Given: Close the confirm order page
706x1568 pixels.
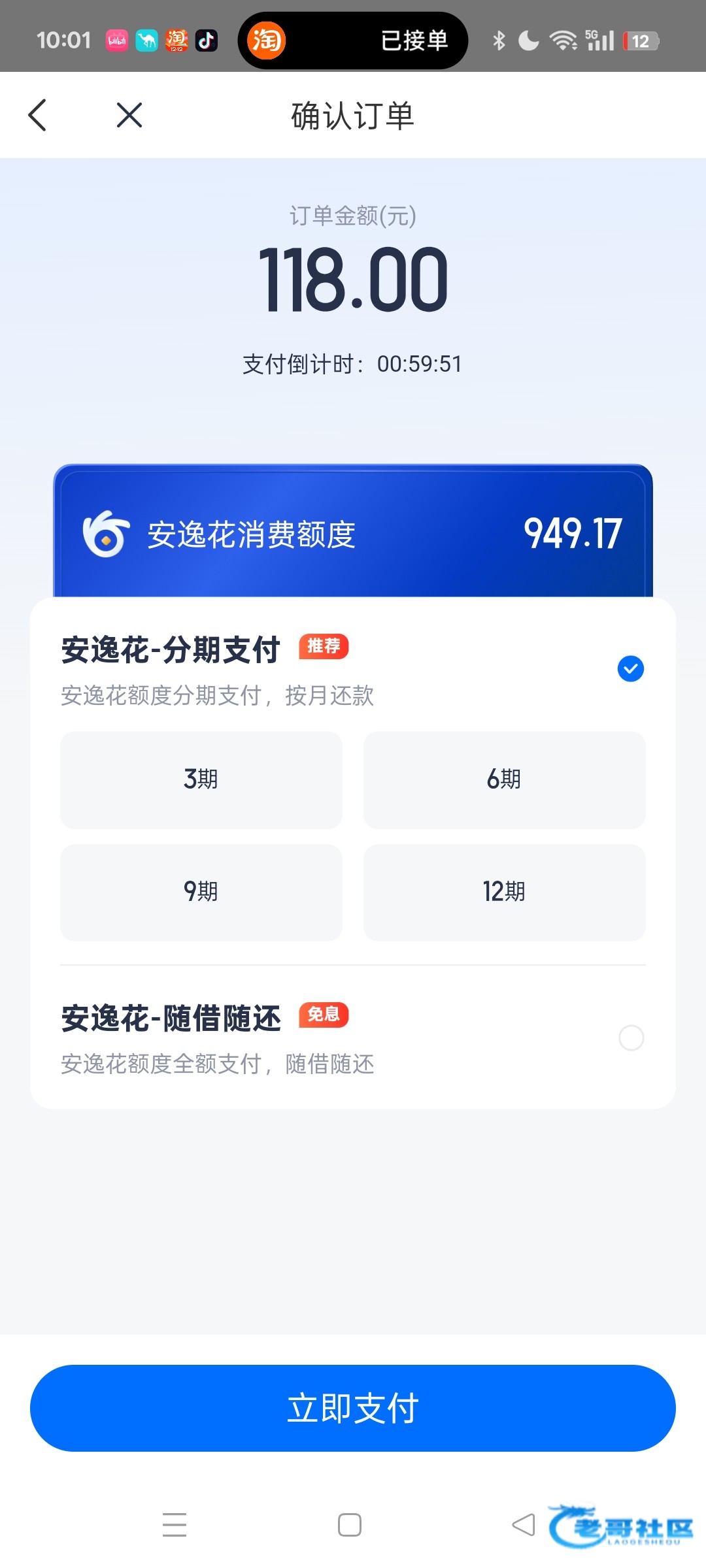Looking at the screenshot, I should click(129, 115).
